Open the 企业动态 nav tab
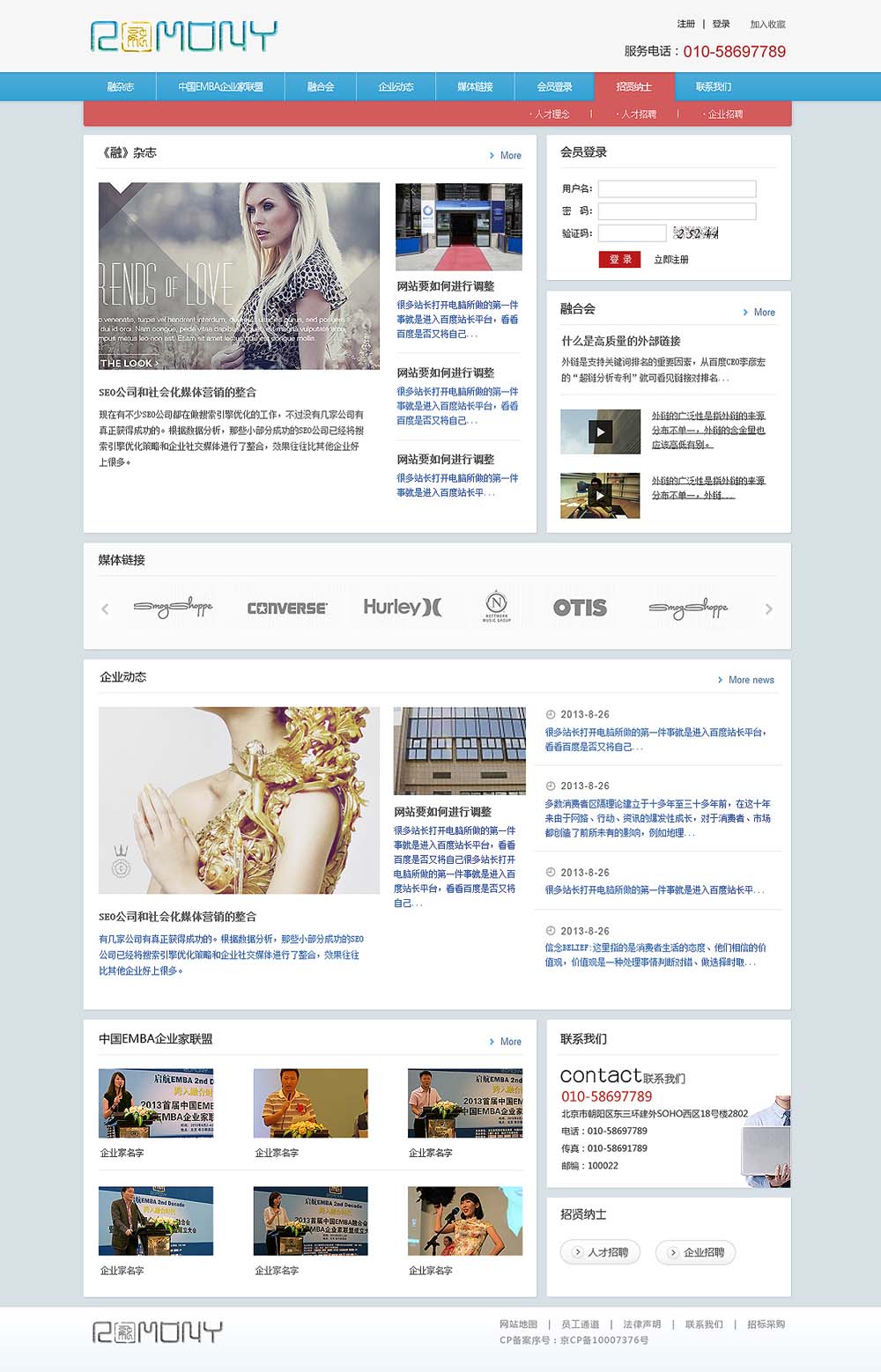Screen dimensions: 881x1372 [x=396, y=86]
